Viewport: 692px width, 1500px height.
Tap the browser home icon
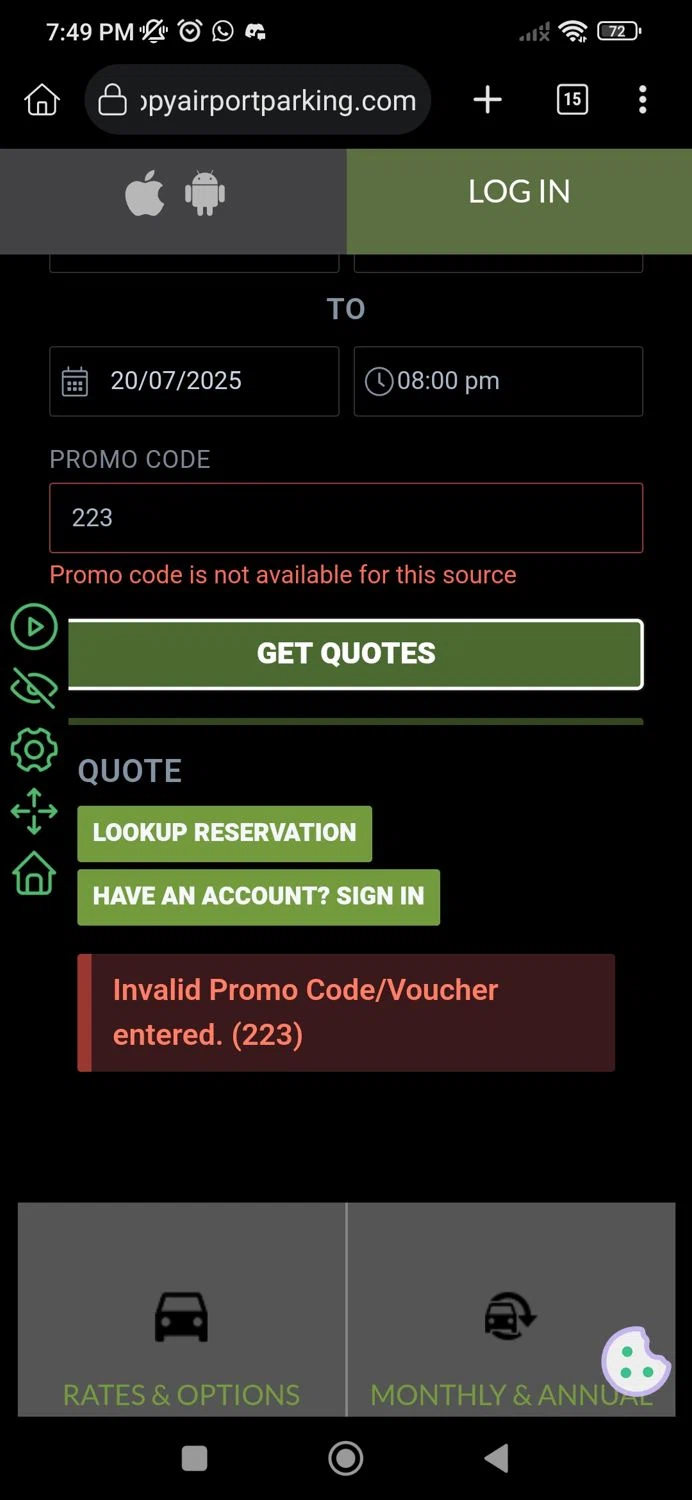(42, 100)
